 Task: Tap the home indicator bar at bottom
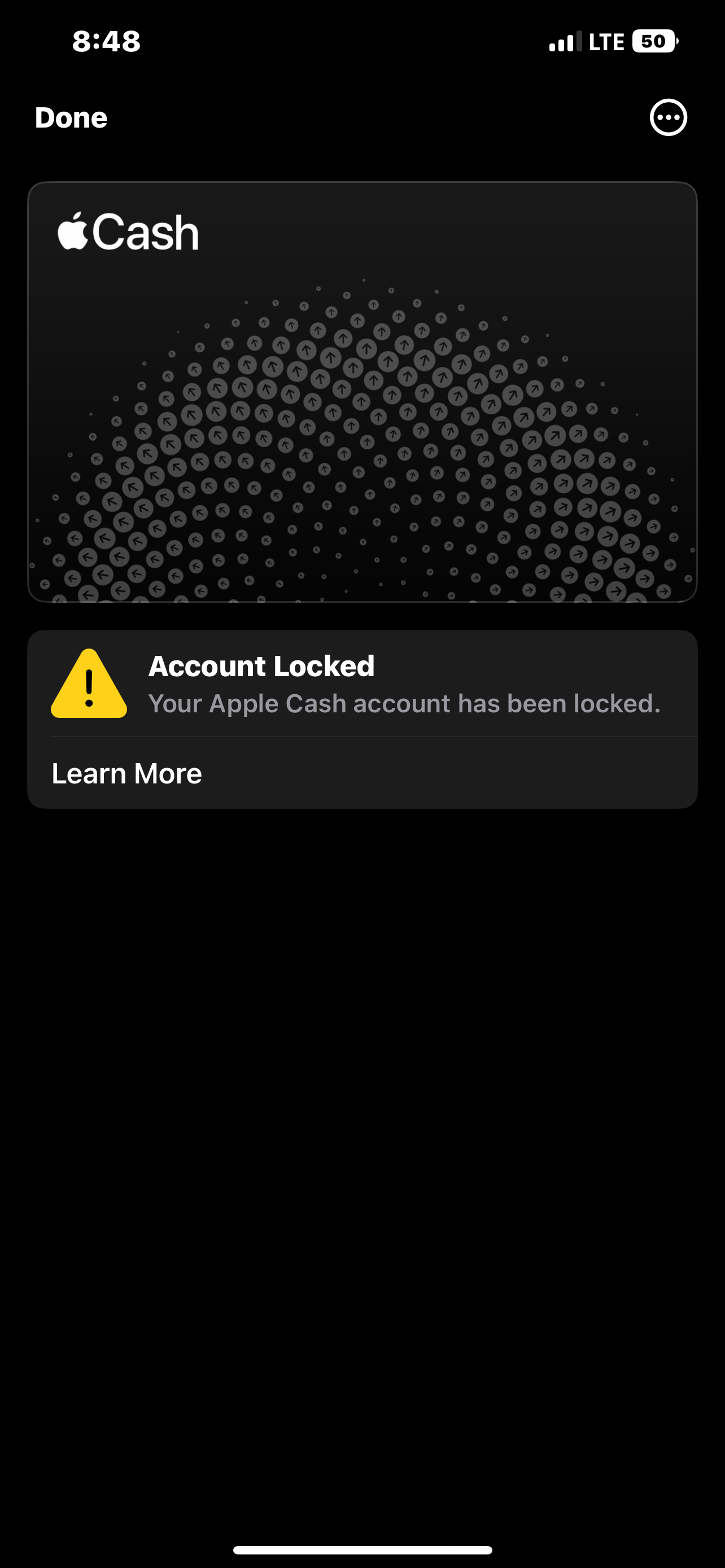[362, 1548]
